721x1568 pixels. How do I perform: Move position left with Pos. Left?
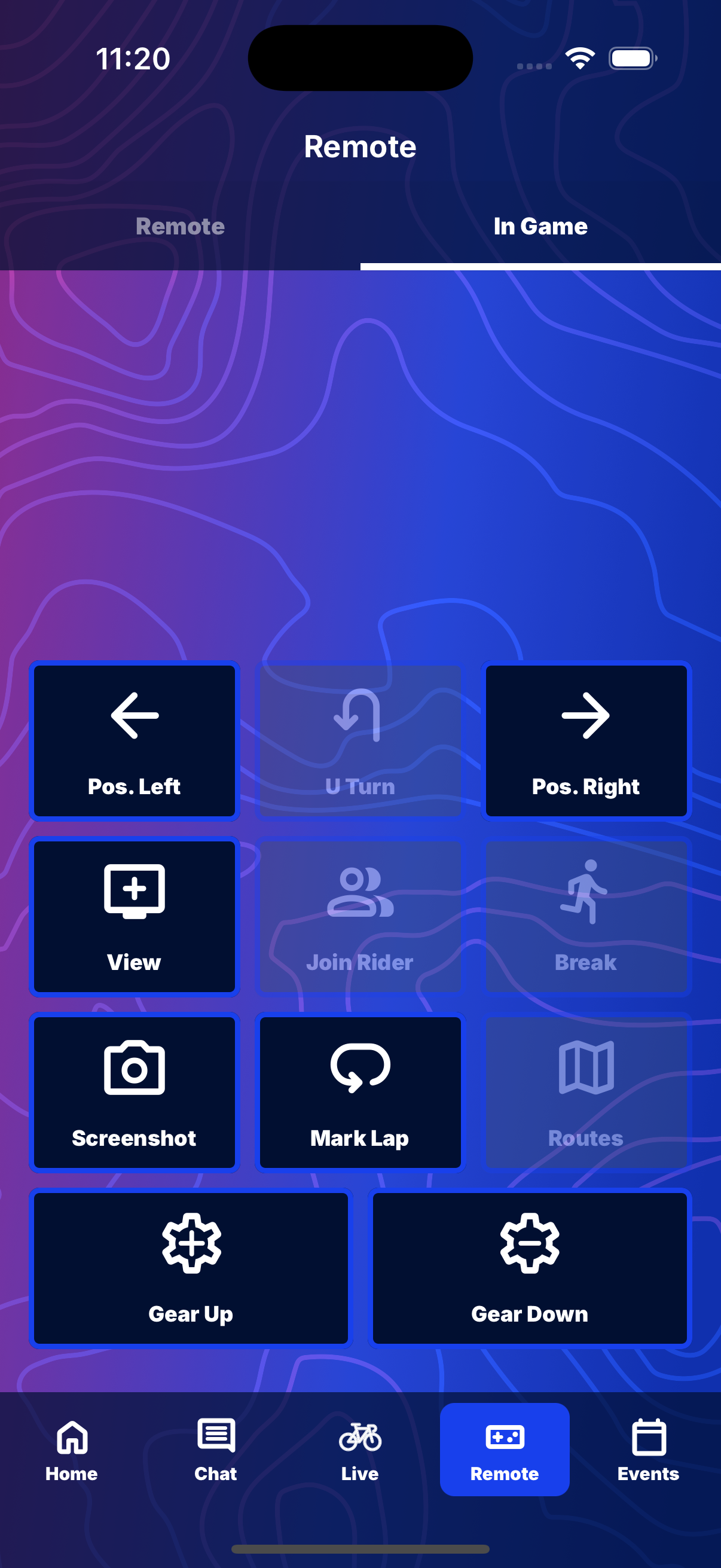(135, 741)
